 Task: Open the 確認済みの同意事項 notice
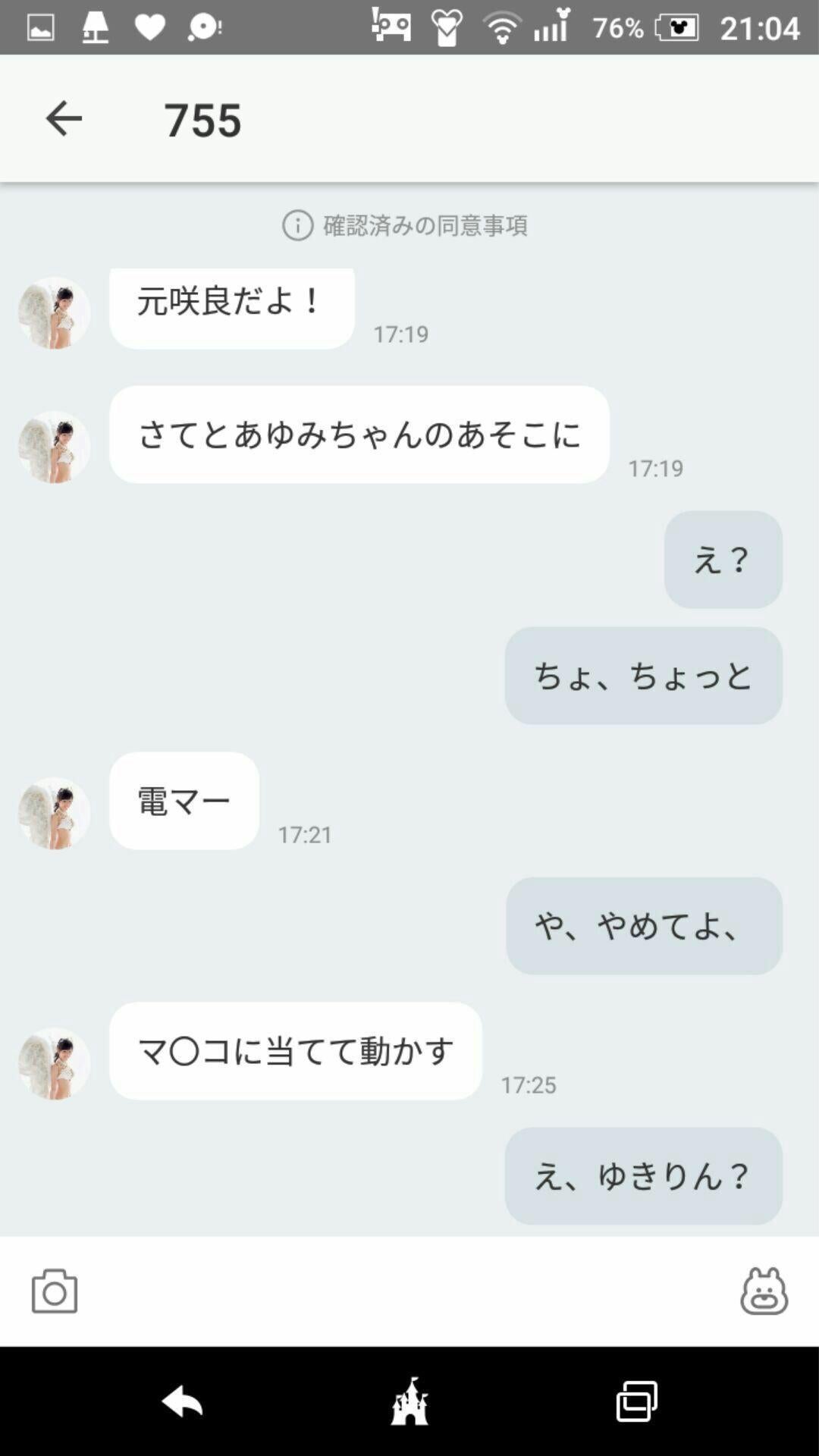(425, 224)
